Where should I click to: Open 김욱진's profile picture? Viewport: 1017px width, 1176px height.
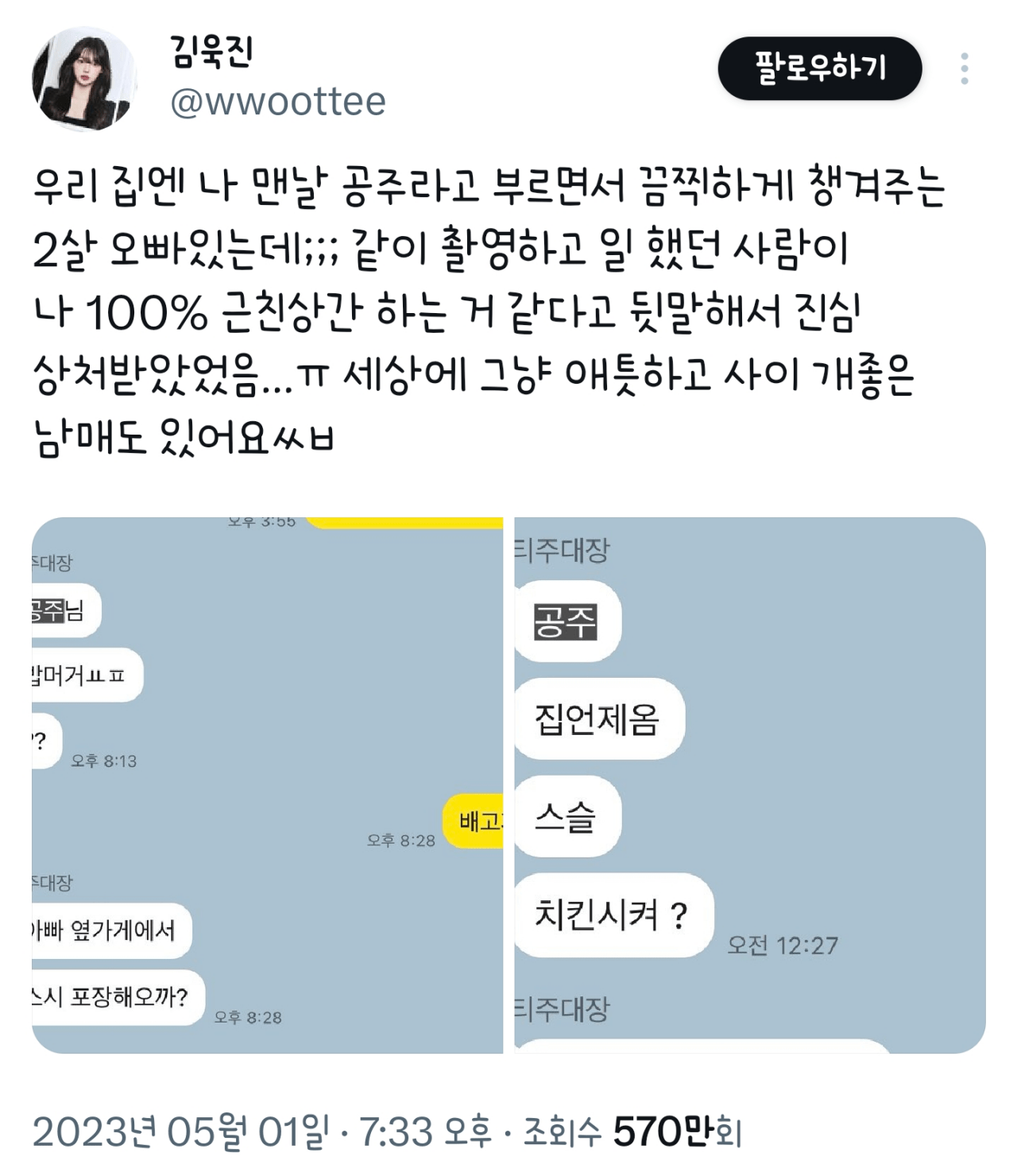83,79
